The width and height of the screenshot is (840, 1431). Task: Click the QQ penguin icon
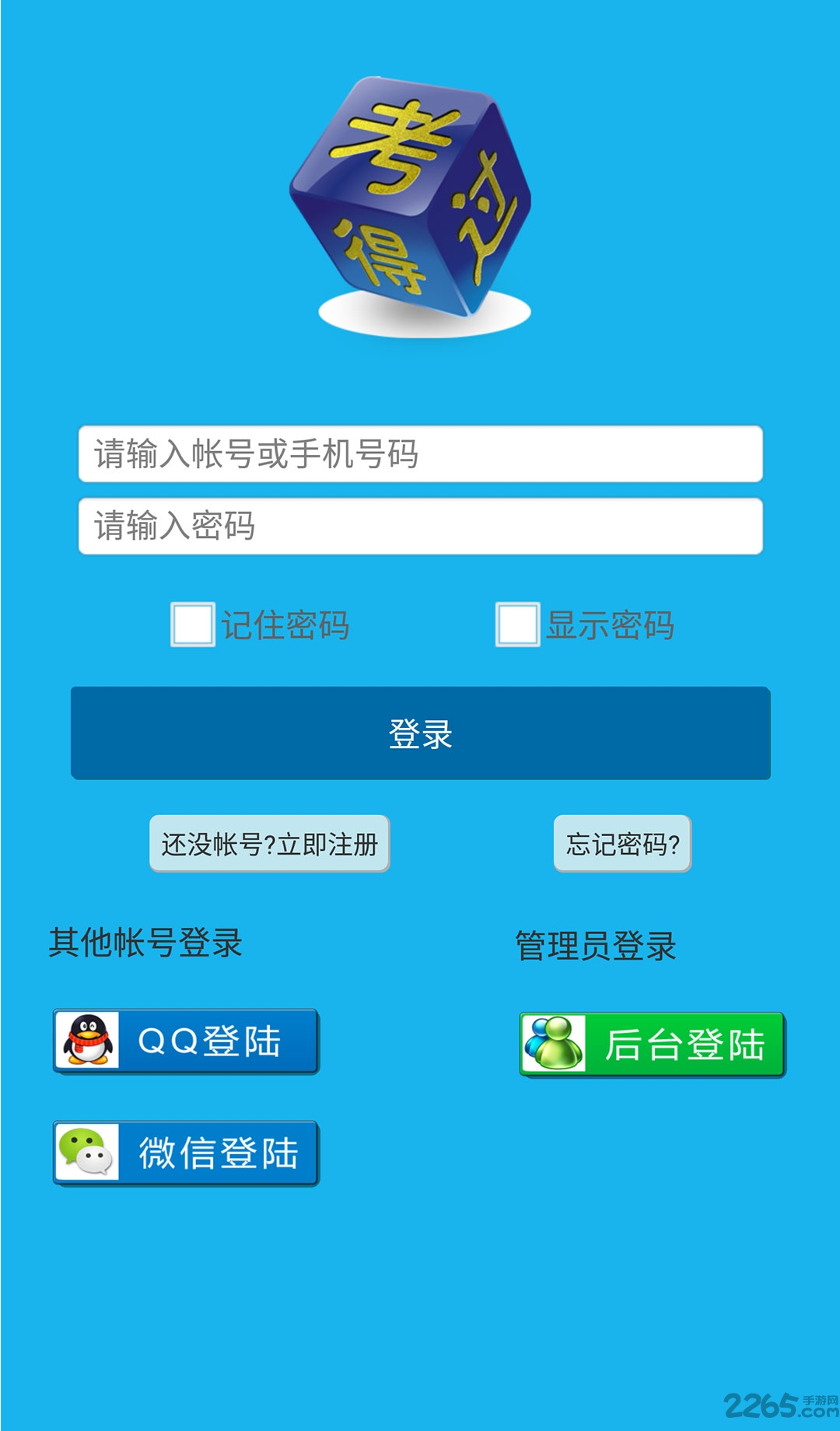pos(88,1040)
